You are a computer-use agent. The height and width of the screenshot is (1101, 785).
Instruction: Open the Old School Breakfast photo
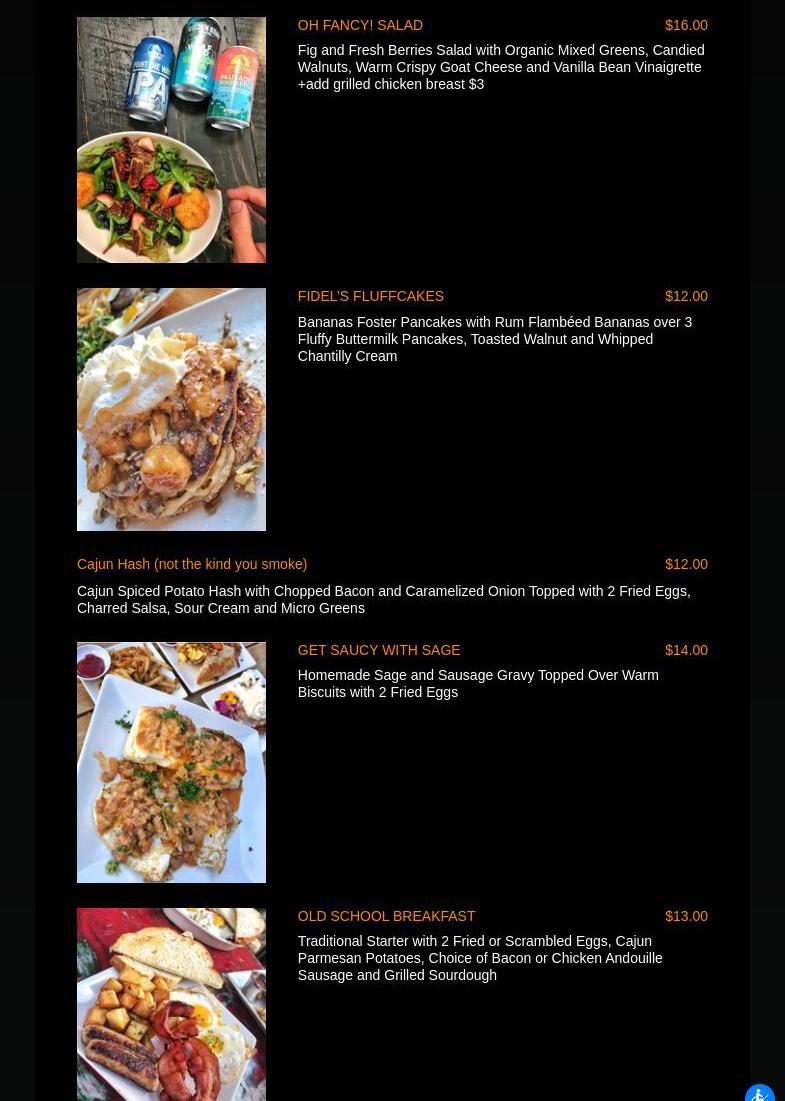[171, 1004]
